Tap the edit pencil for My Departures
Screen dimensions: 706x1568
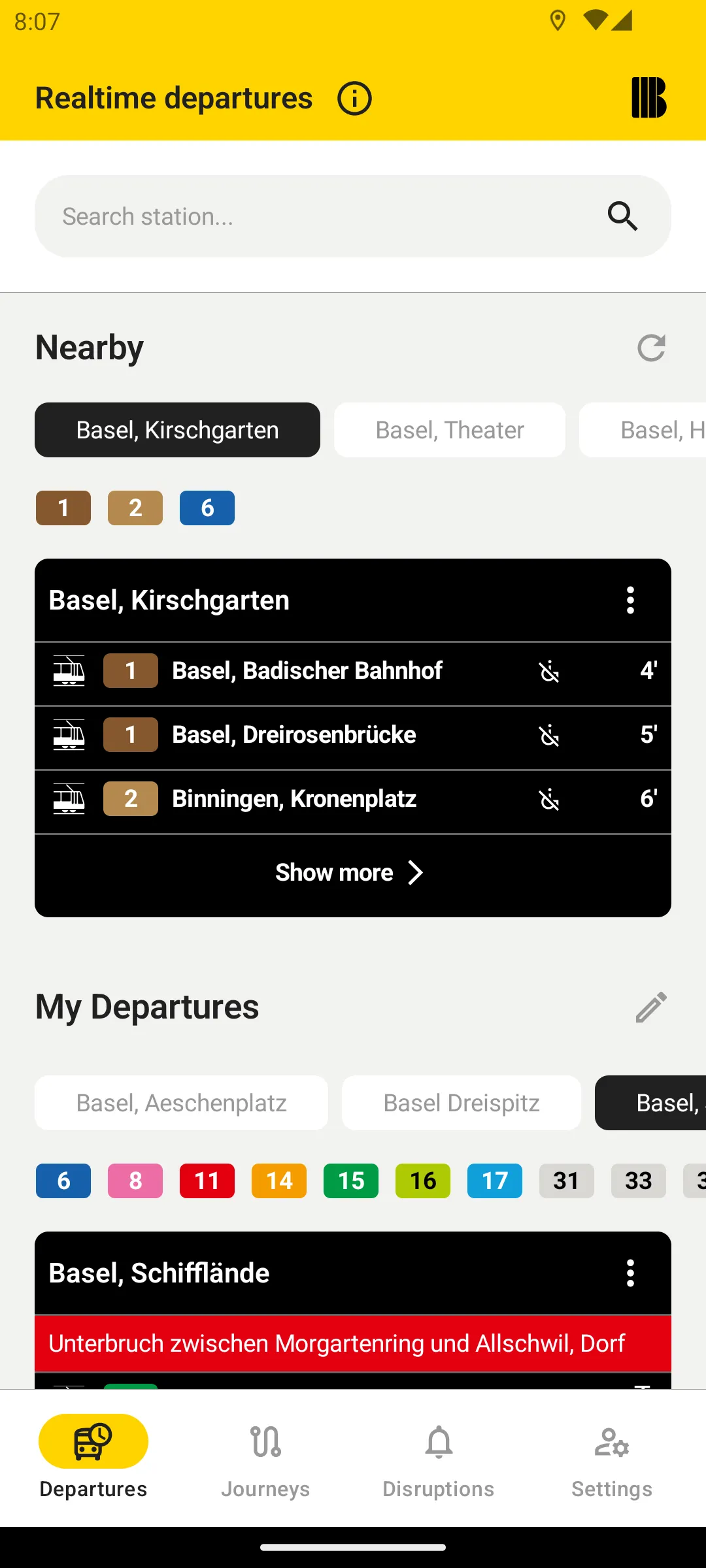point(651,1006)
